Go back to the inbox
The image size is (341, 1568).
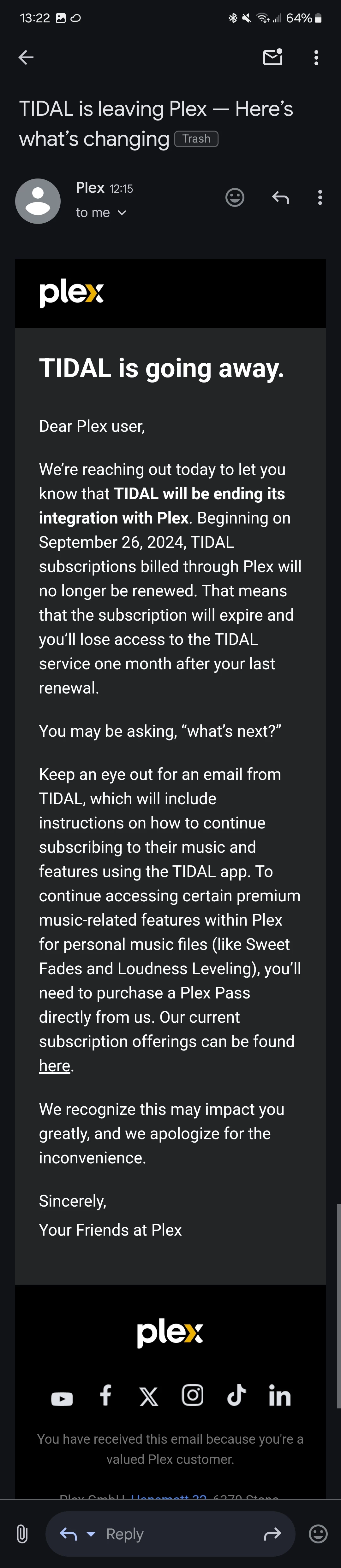coord(26,58)
